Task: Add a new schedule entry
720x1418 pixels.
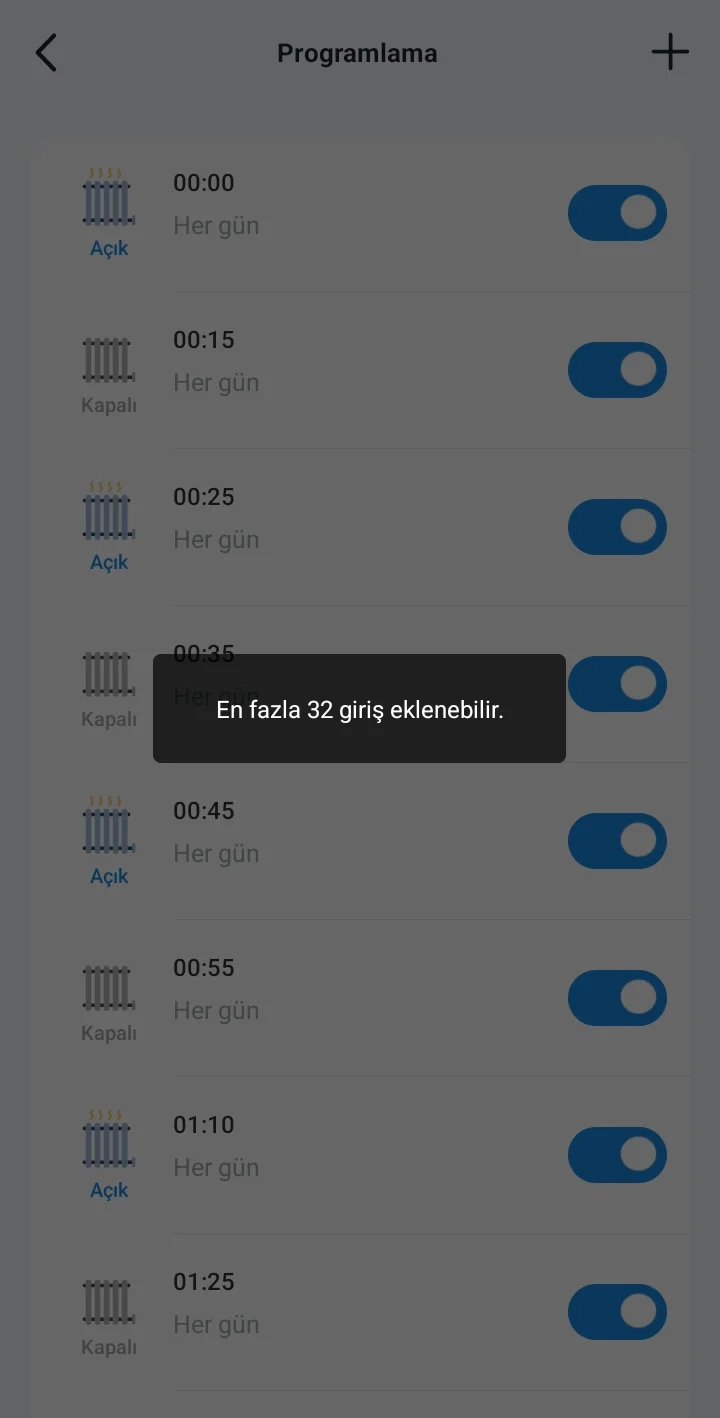Action: [x=670, y=52]
